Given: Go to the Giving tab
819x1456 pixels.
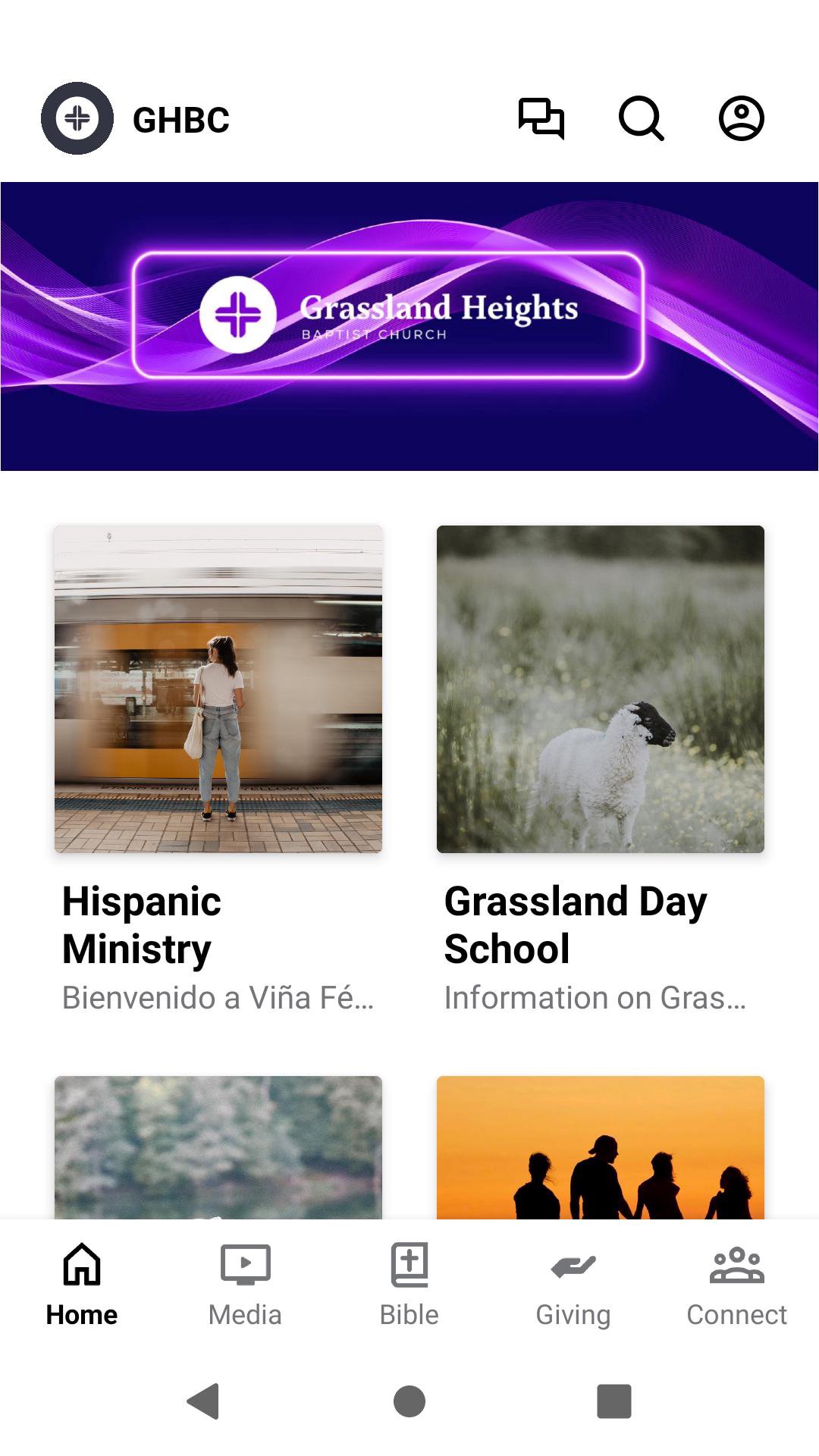Looking at the screenshot, I should 573,1282.
